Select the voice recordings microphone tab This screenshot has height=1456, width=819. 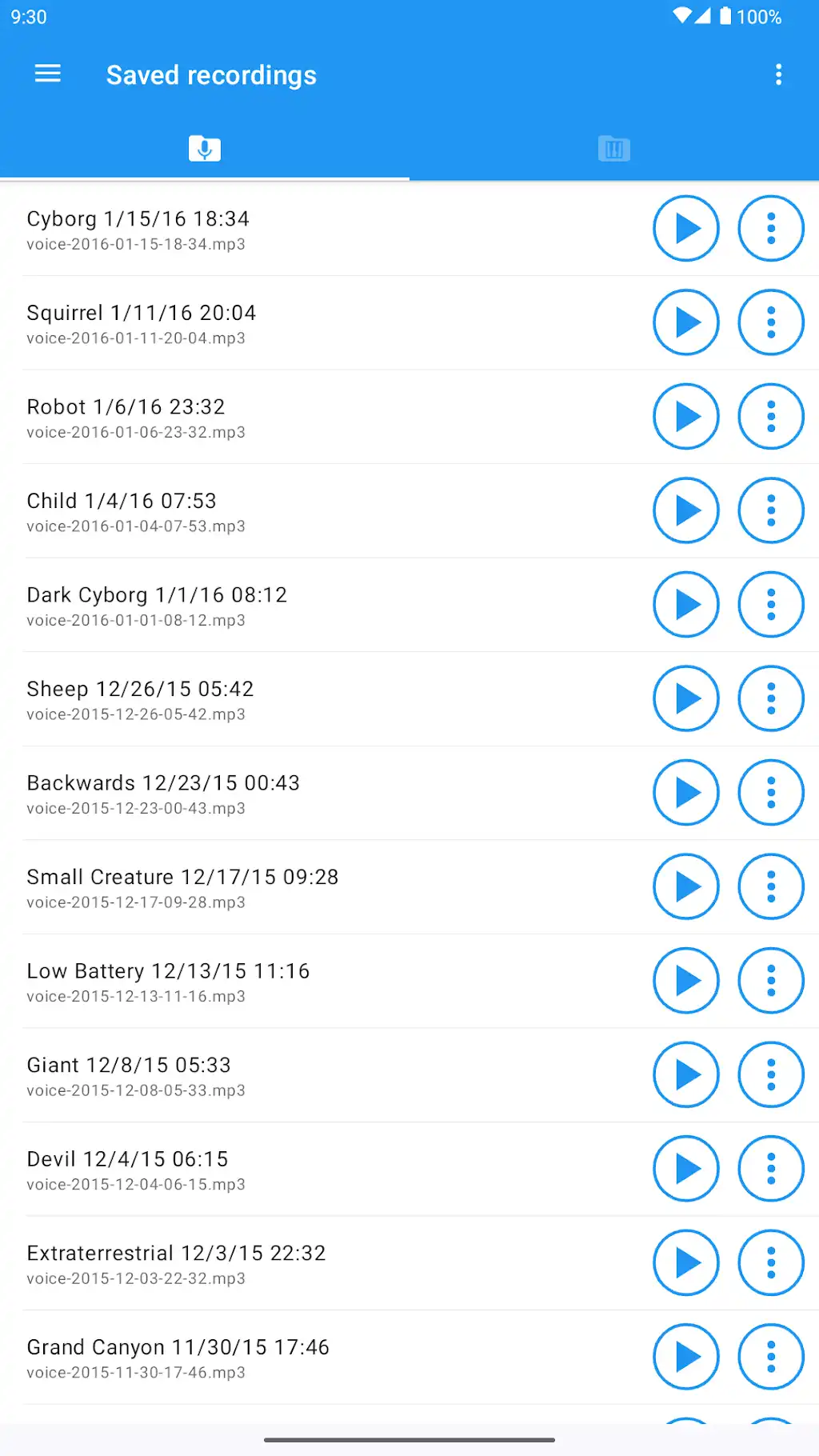click(x=205, y=148)
